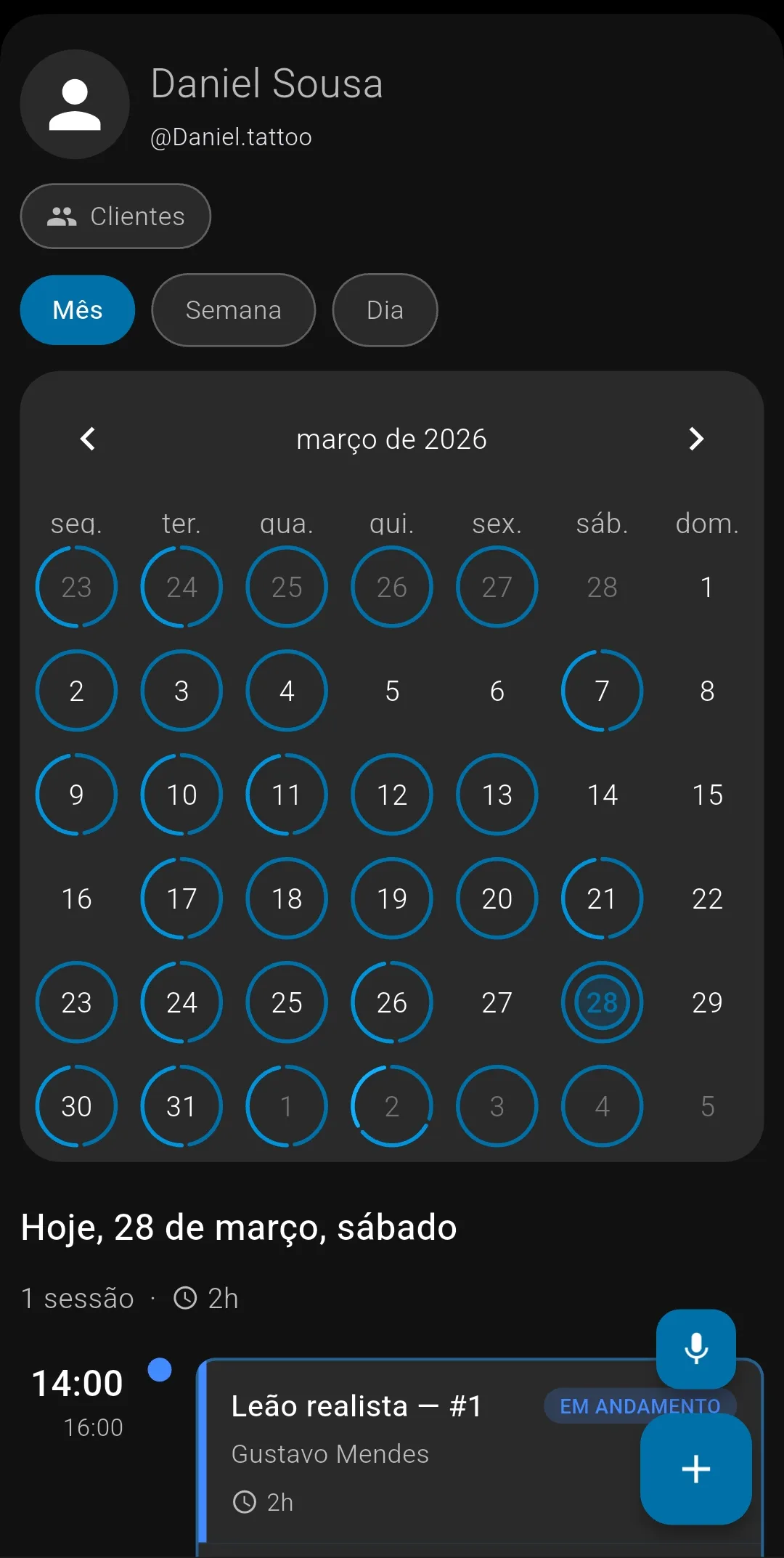Pick March 31 in the calendar
This screenshot has height=1558, width=784.
pos(181,1106)
